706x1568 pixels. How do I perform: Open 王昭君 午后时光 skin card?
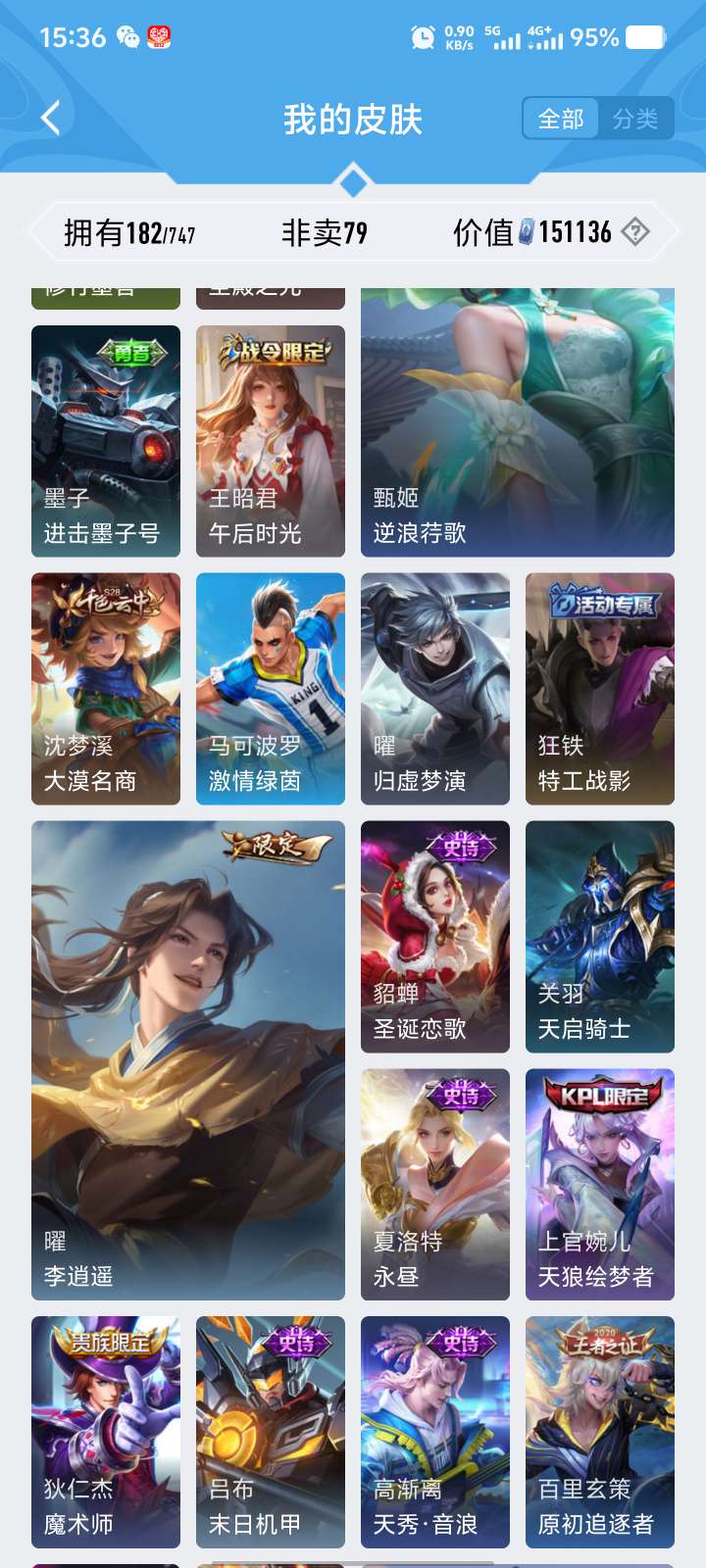pos(271,441)
